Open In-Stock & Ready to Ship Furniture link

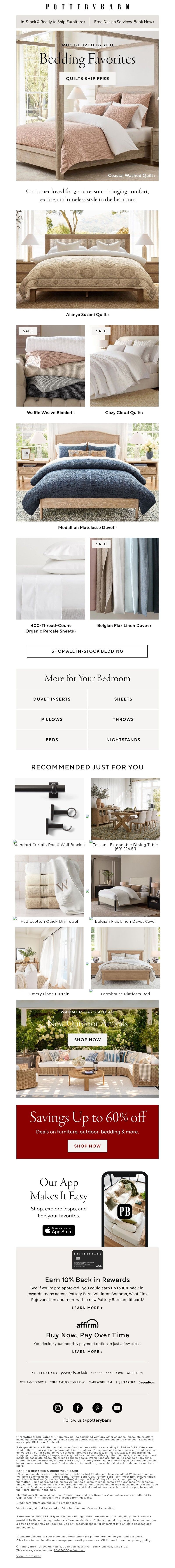(52, 21)
